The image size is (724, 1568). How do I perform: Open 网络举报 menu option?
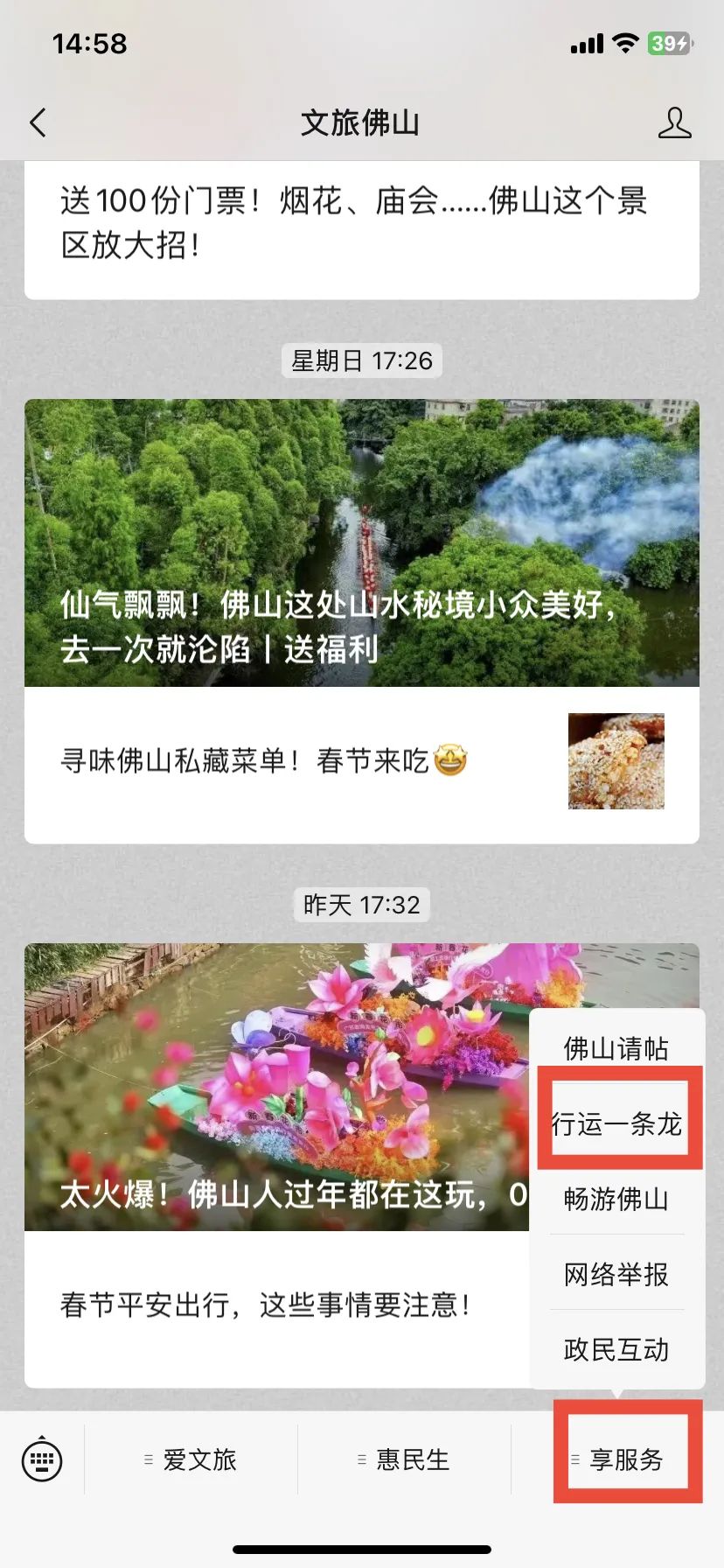click(616, 1273)
